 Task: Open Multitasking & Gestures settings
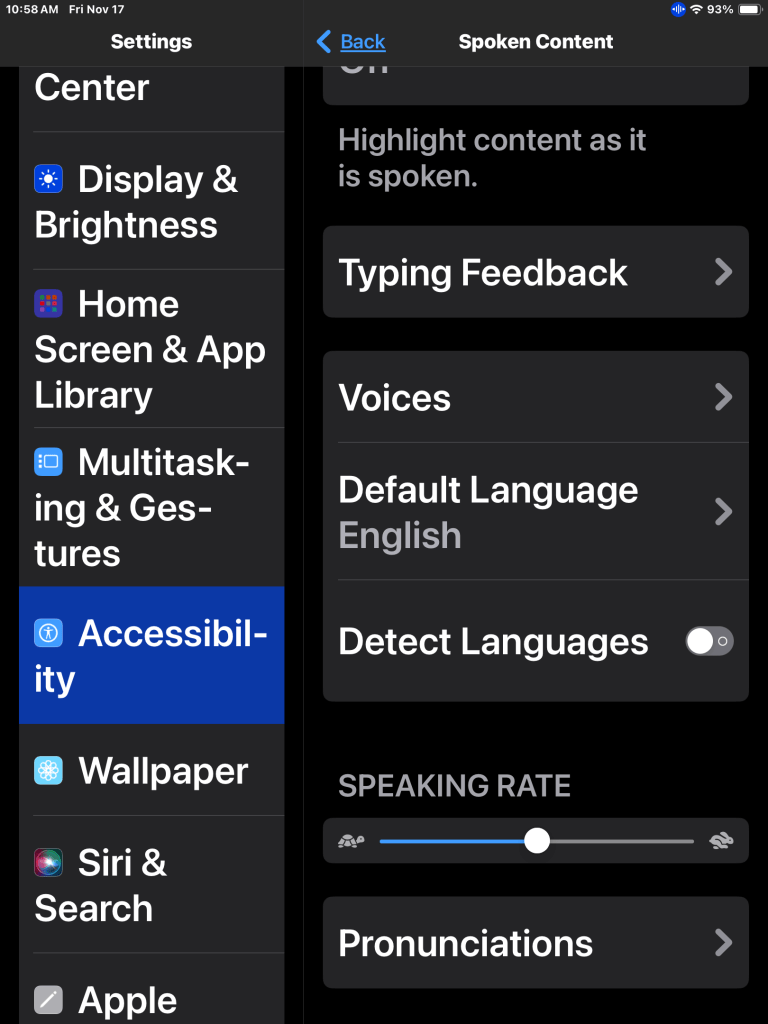150,508
